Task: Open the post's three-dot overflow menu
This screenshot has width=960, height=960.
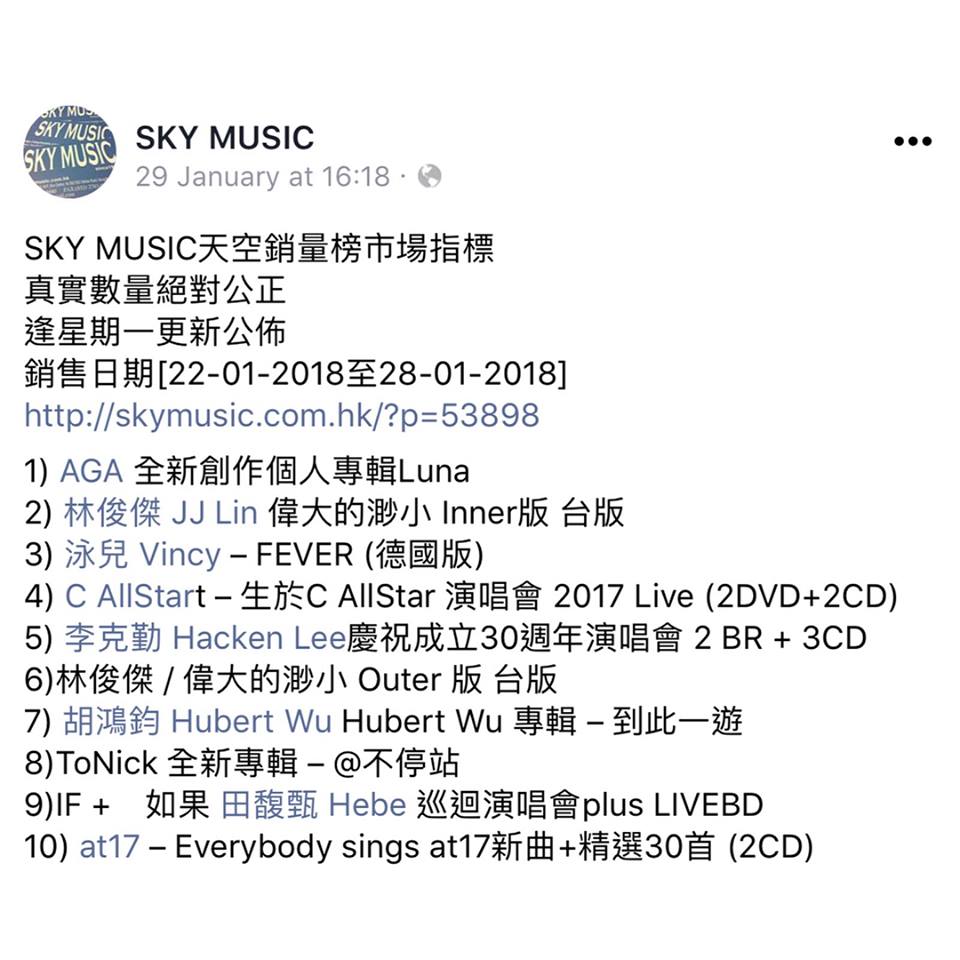Action: (x=912, y=141)
